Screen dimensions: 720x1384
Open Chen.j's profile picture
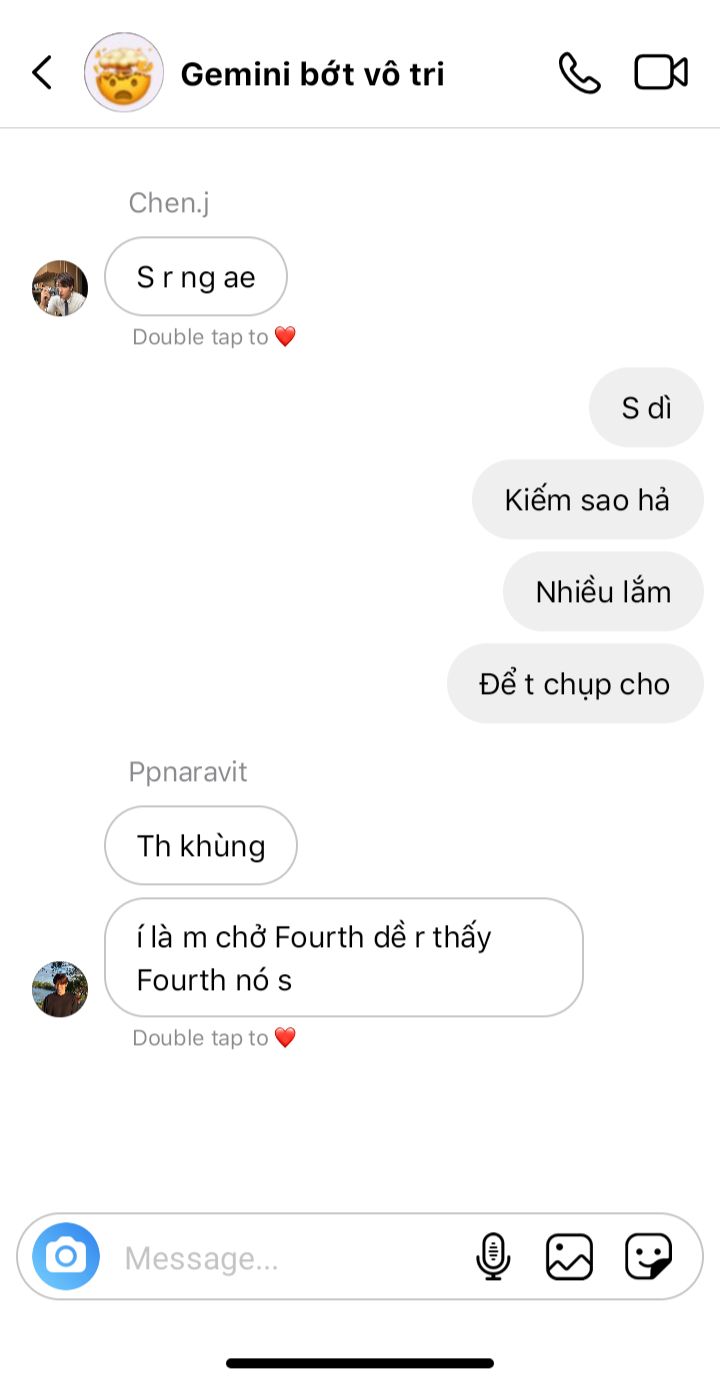pos(60,288)
